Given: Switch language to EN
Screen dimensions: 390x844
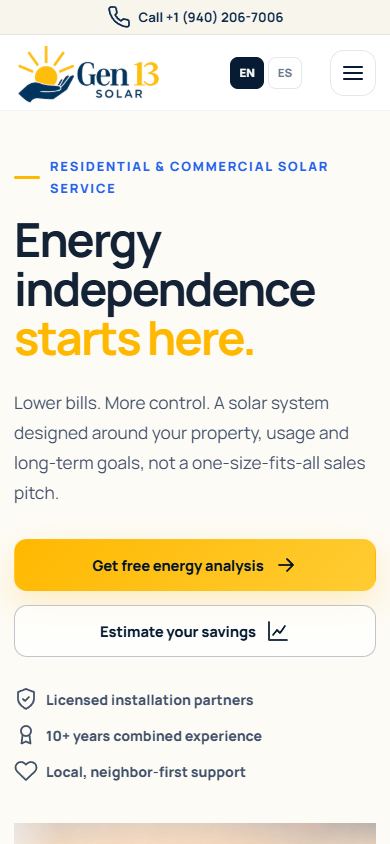Looking at the screenshot, I should pyautogui.click(x=247, y=73).
